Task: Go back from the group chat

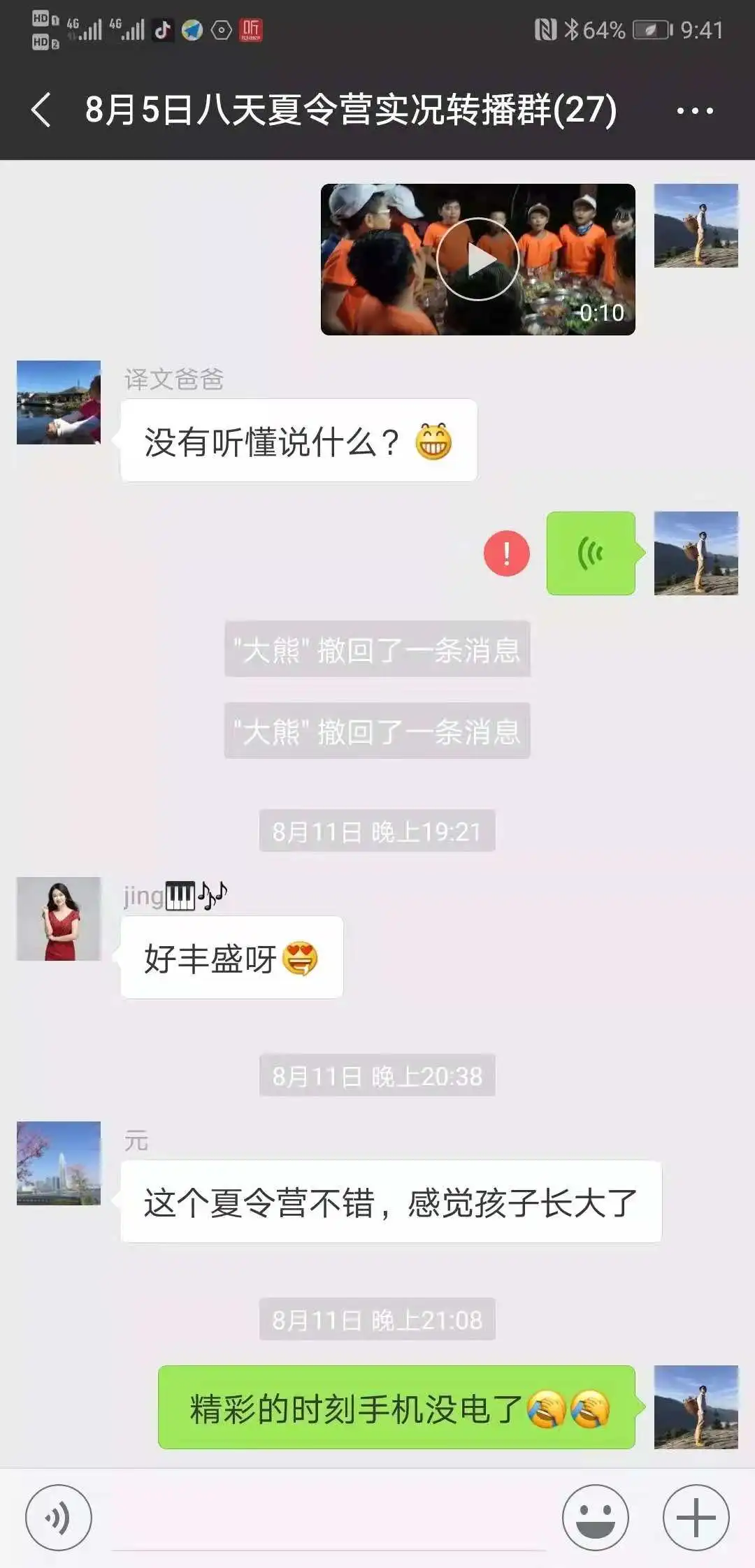Action: click(x=42, y=110)
